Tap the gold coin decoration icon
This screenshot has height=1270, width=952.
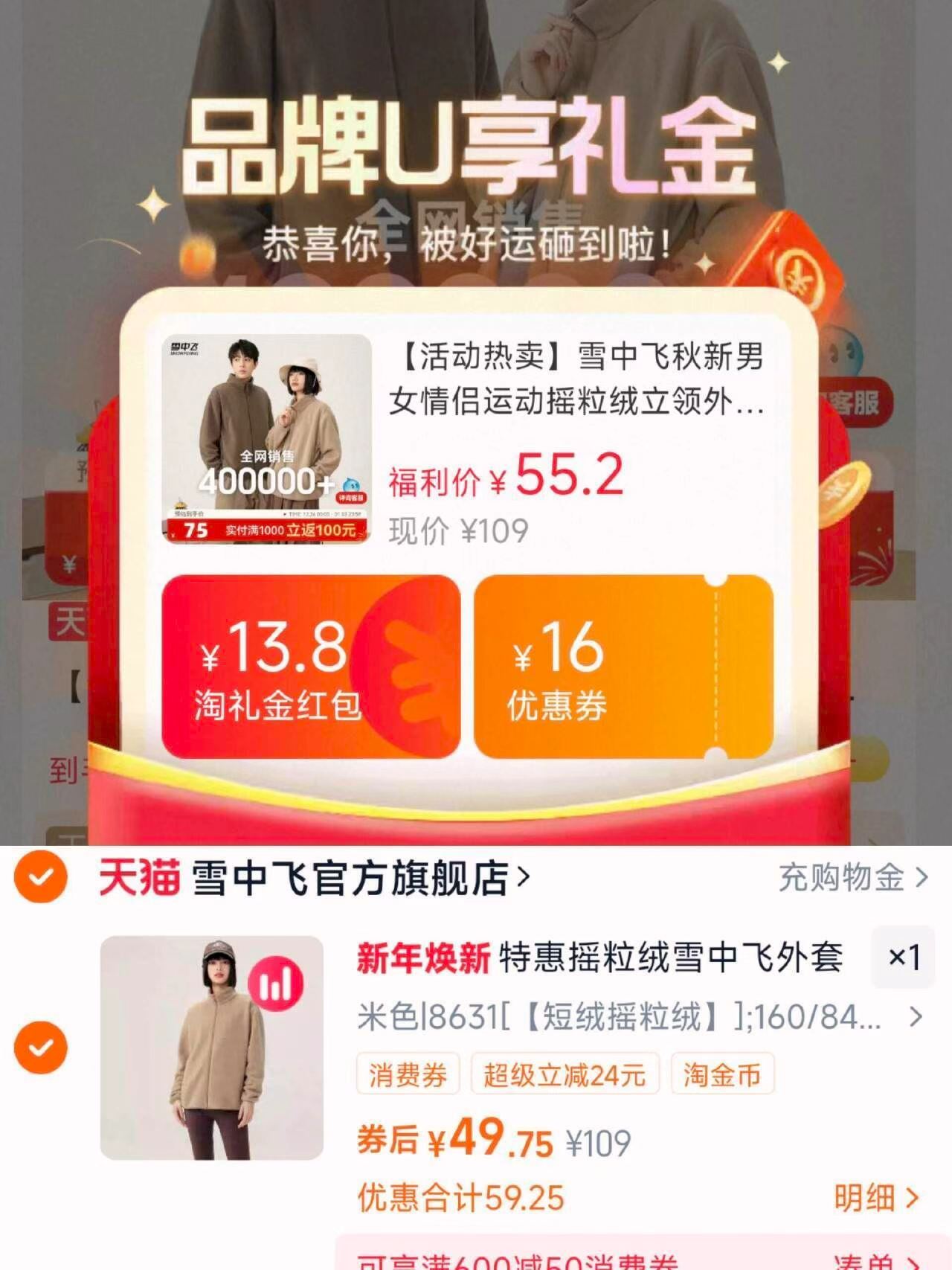[844, 487]
